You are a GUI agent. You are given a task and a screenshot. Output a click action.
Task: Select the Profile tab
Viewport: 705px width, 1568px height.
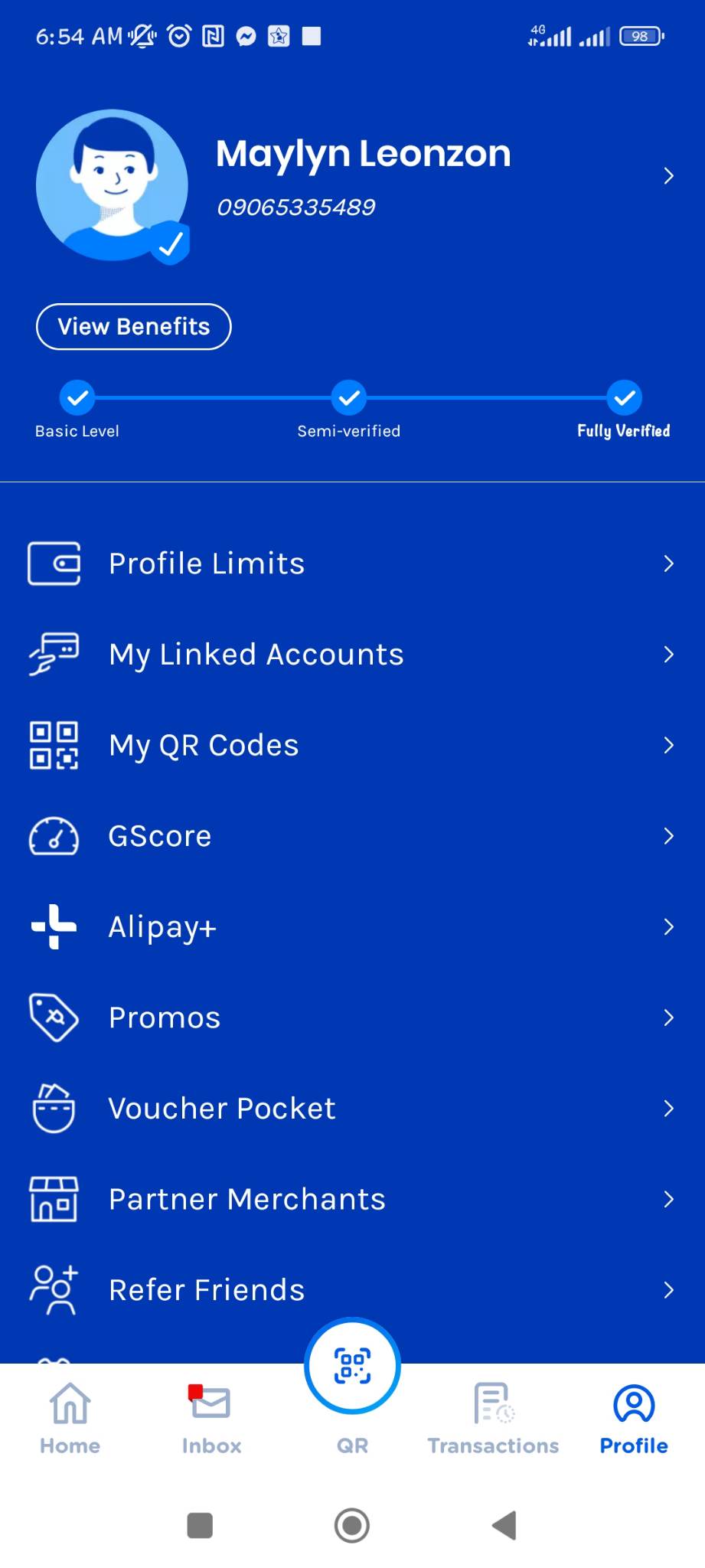pyautogui.click(x=634, y=1419)
